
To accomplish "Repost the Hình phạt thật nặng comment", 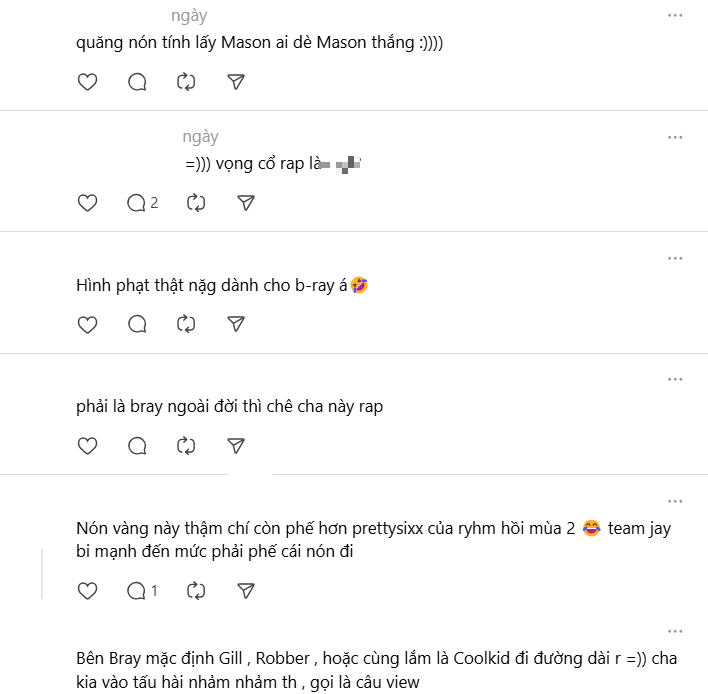I will tap(186, 324).
